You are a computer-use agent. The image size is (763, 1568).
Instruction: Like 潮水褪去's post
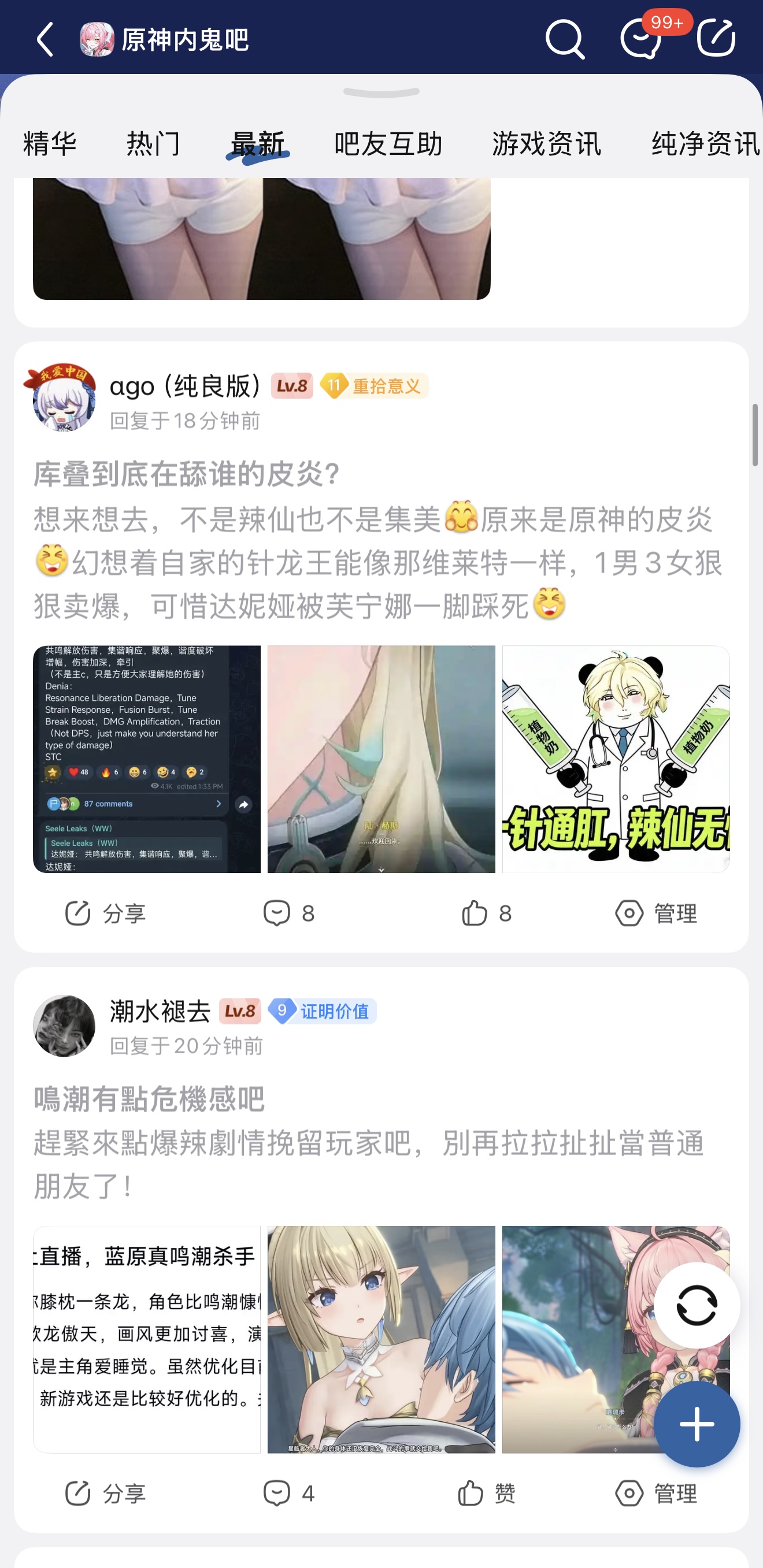(486, 1493)
